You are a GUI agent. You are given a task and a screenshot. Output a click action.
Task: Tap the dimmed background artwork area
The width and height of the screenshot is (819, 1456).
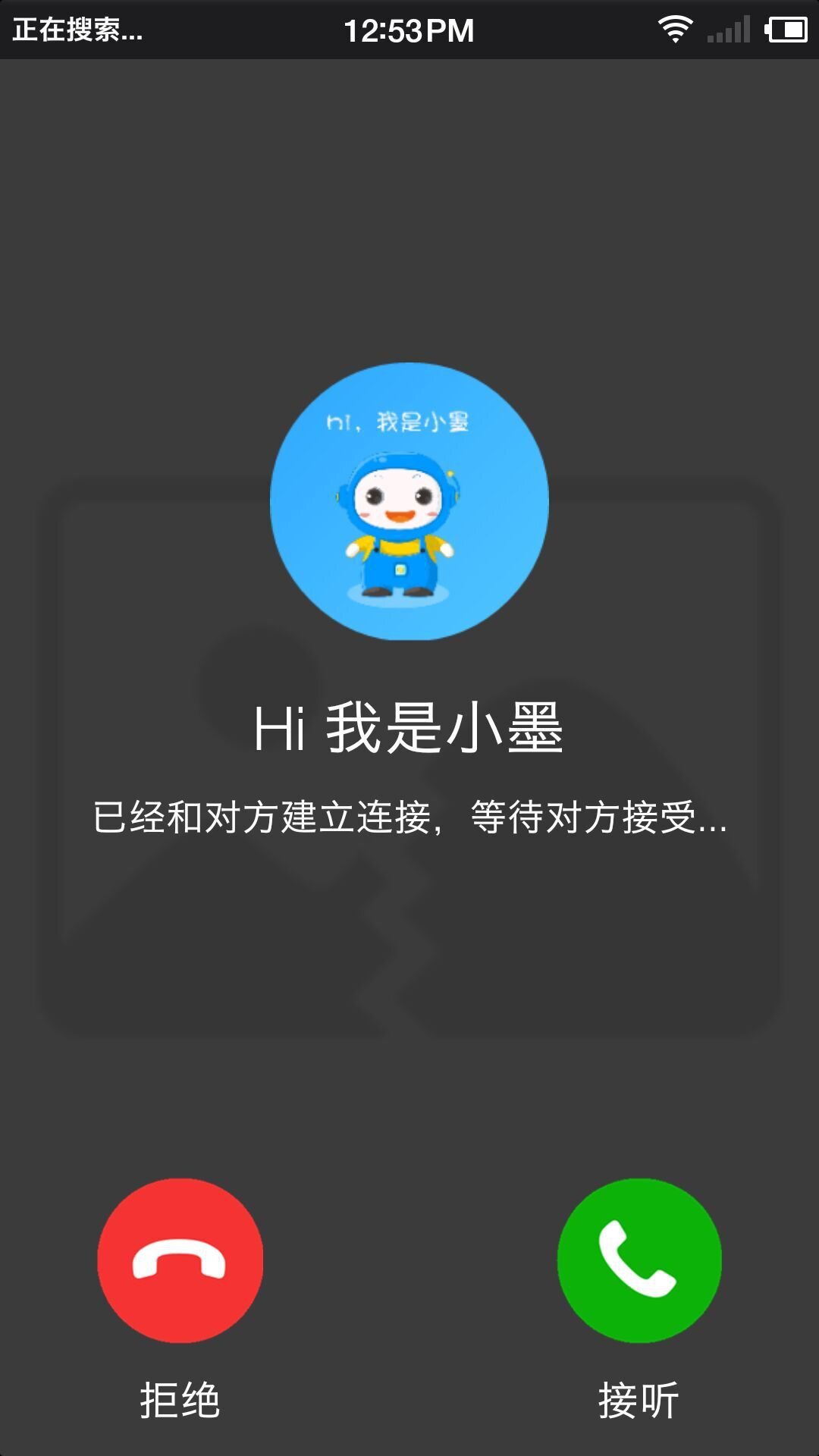409,986
